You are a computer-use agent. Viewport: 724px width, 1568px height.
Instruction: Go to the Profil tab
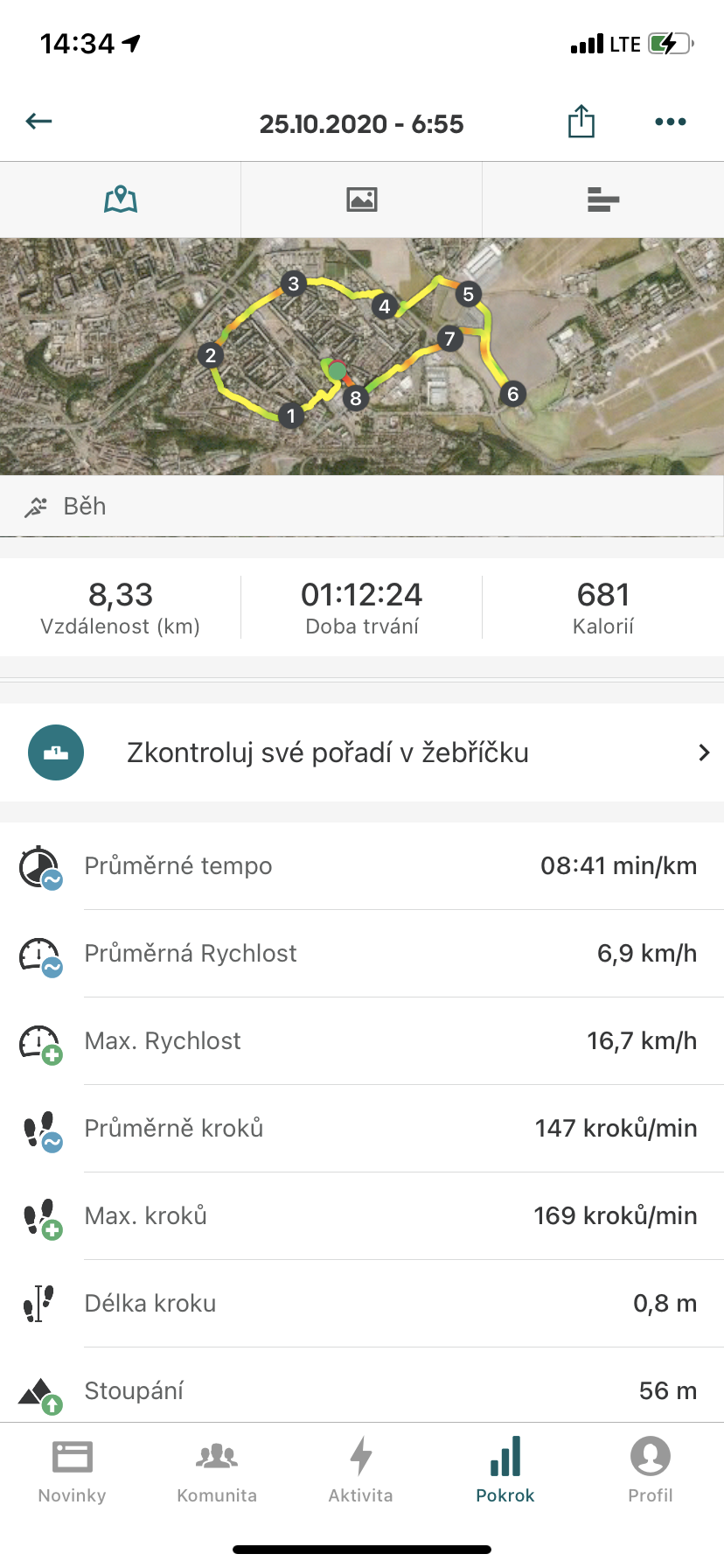(x=651, y=1471)
